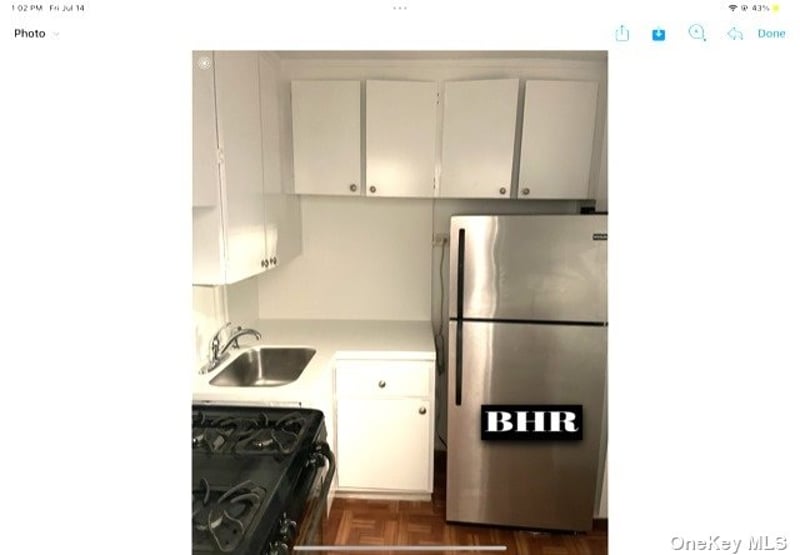Share this photo
This screenshot has width=800, height=555.
click(x=622, y=34)
